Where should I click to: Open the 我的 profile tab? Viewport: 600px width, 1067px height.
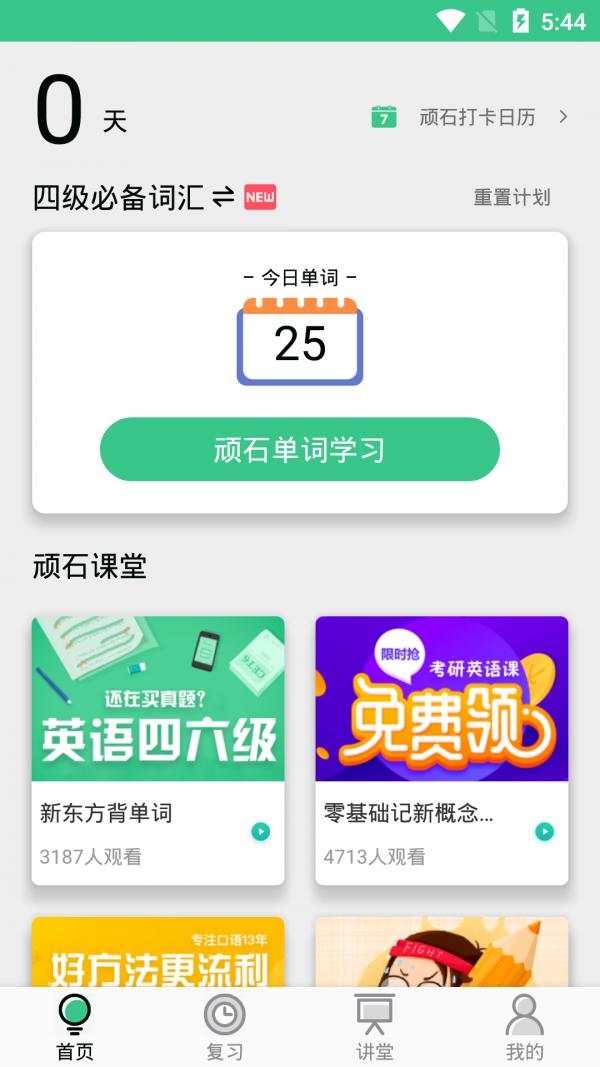(525, 1027)
